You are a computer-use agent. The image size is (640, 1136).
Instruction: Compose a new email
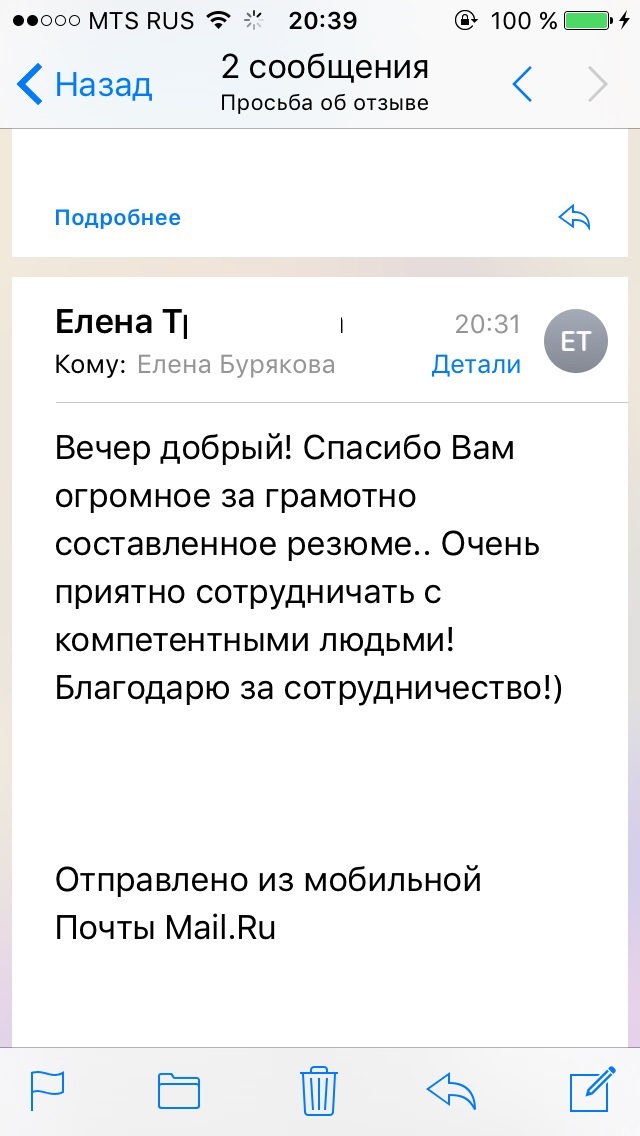click(x=592, y=1088)
